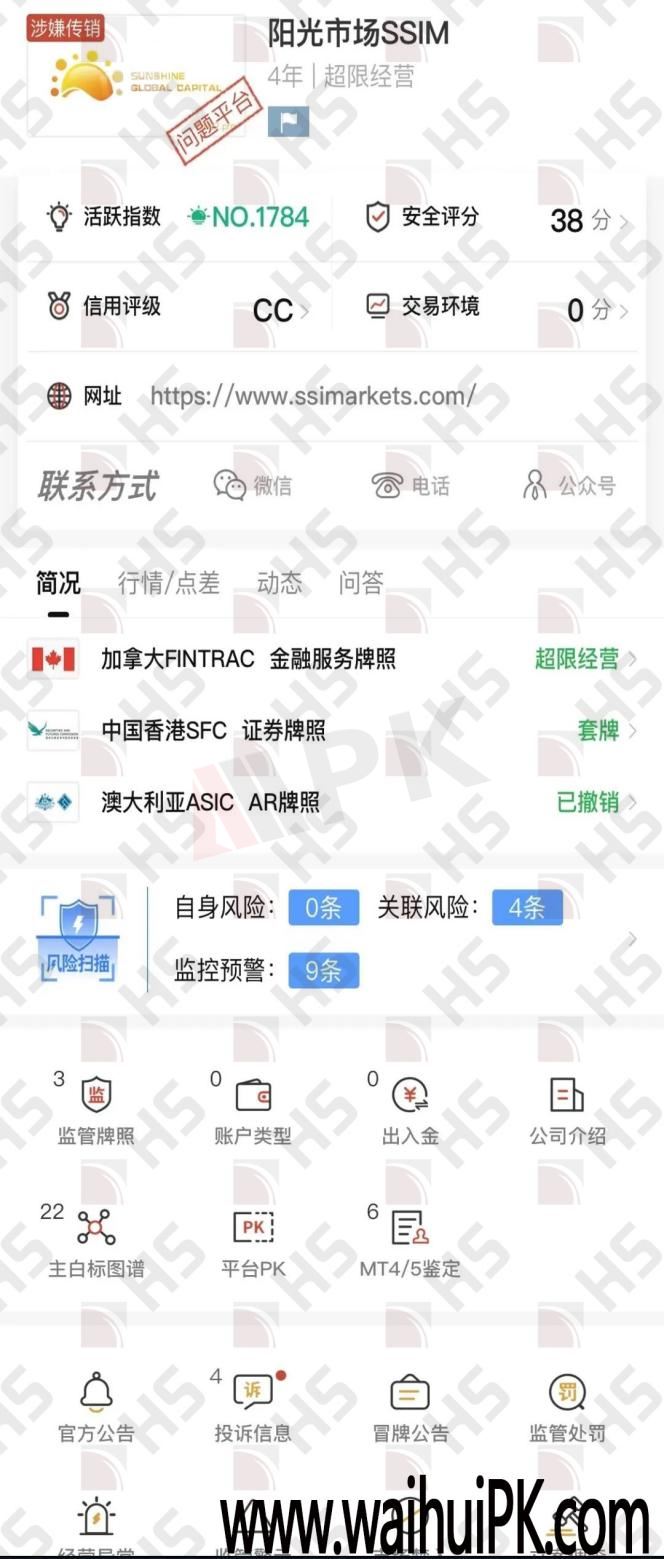Open 平台PK comparison
Screen dimensions: 664x1559
click(x=253, y=1242)
